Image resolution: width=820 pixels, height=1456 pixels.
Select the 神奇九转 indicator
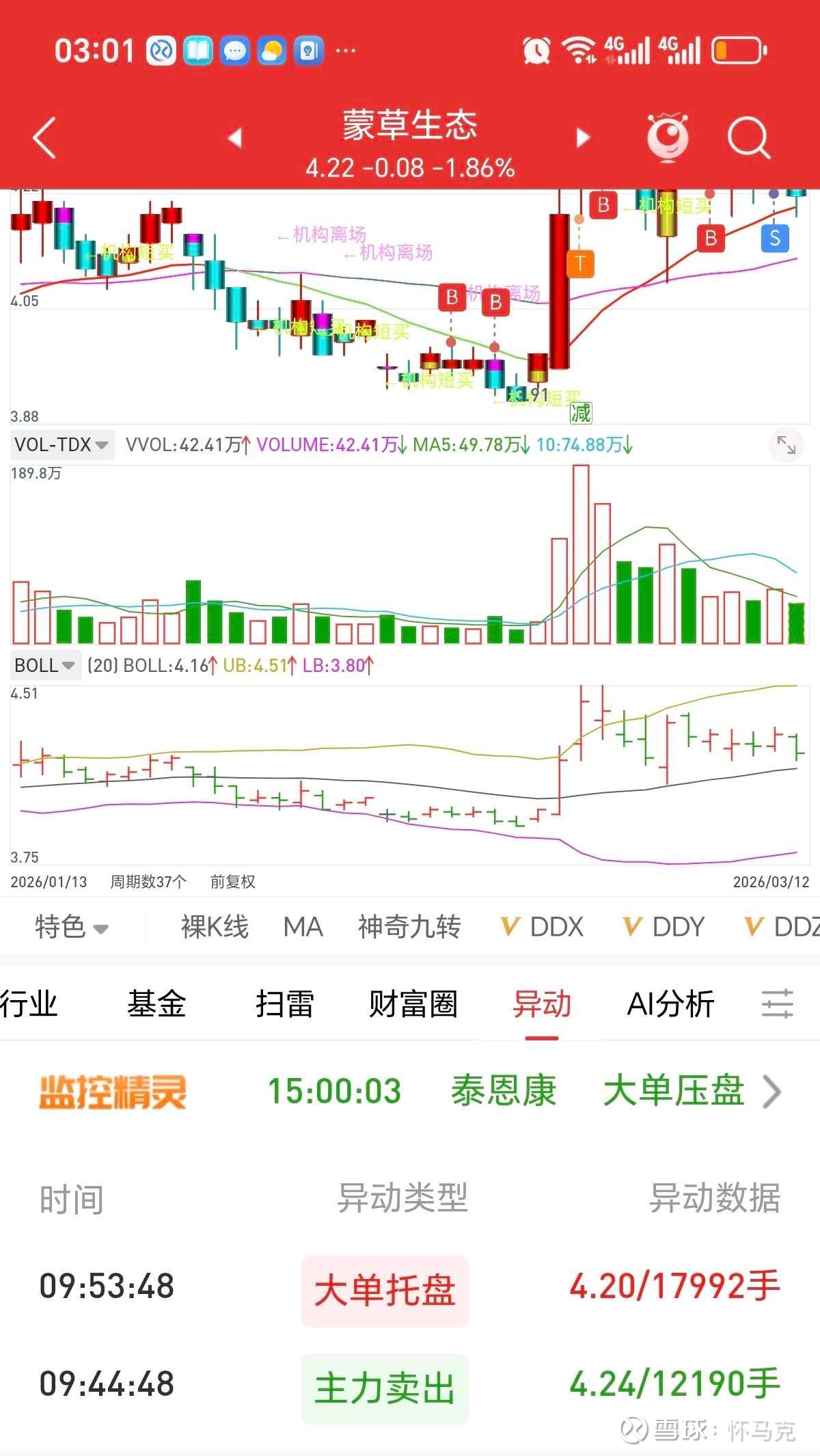(409, 928)
